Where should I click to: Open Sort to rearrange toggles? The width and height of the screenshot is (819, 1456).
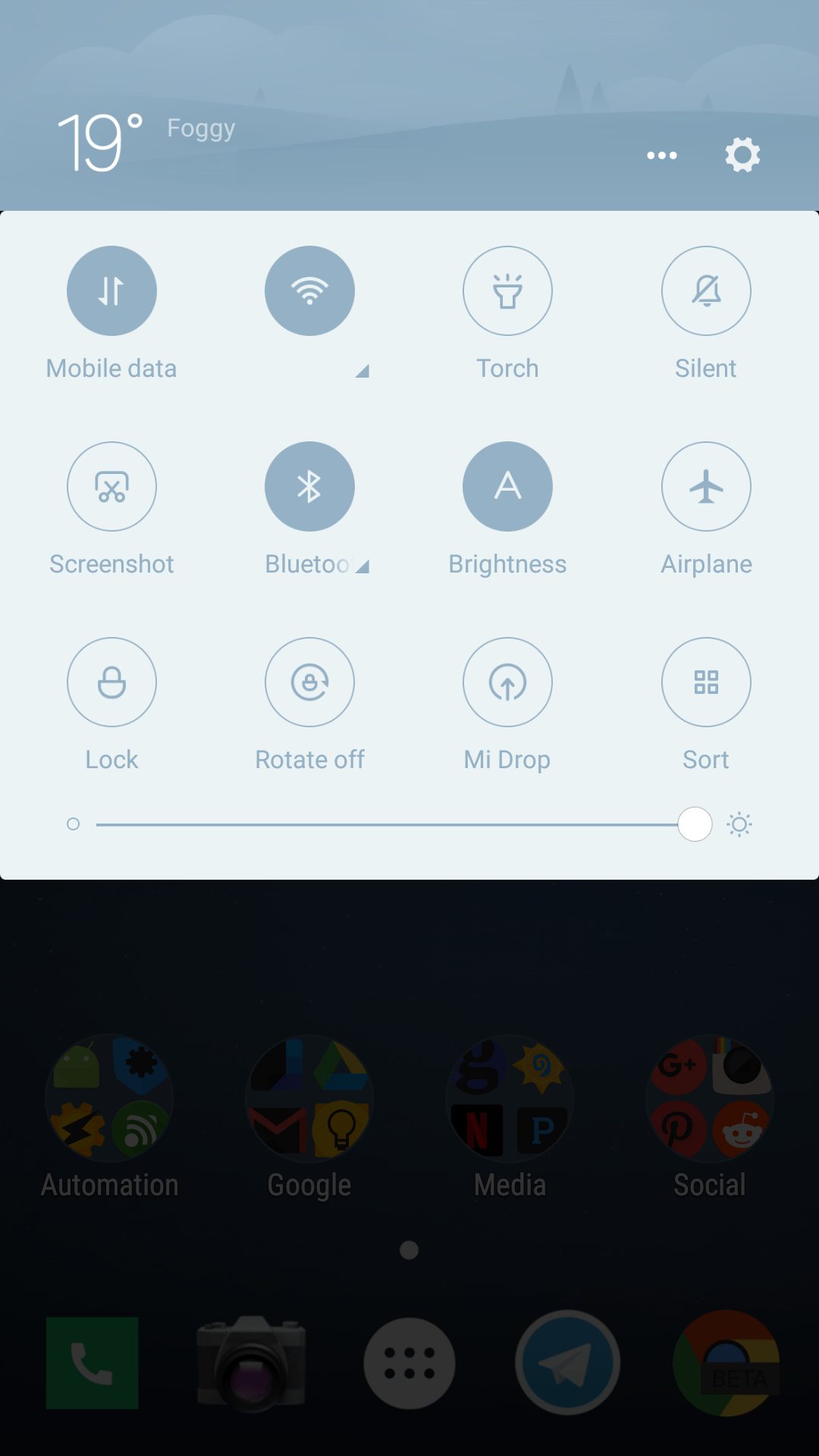(706, 682)
